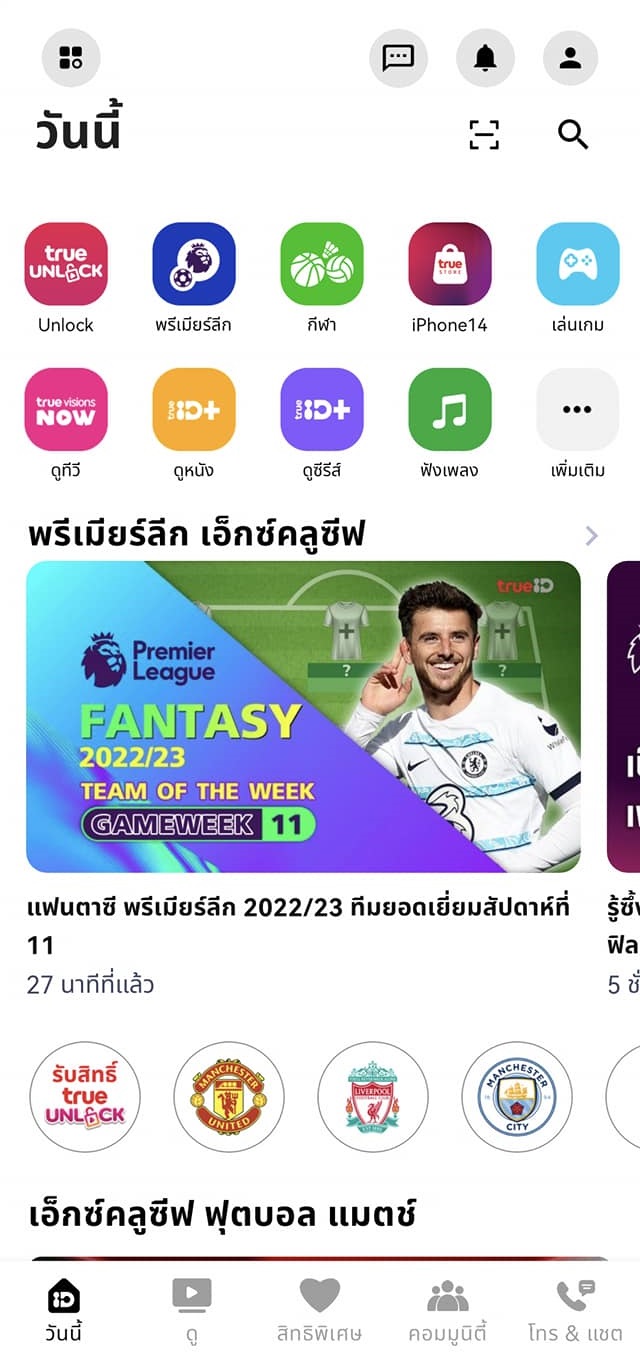Image resolution: width=640 pixels, height=1358 pixels.
Task: Tap the search magnifier icon
Action: (x=573, y=134)
